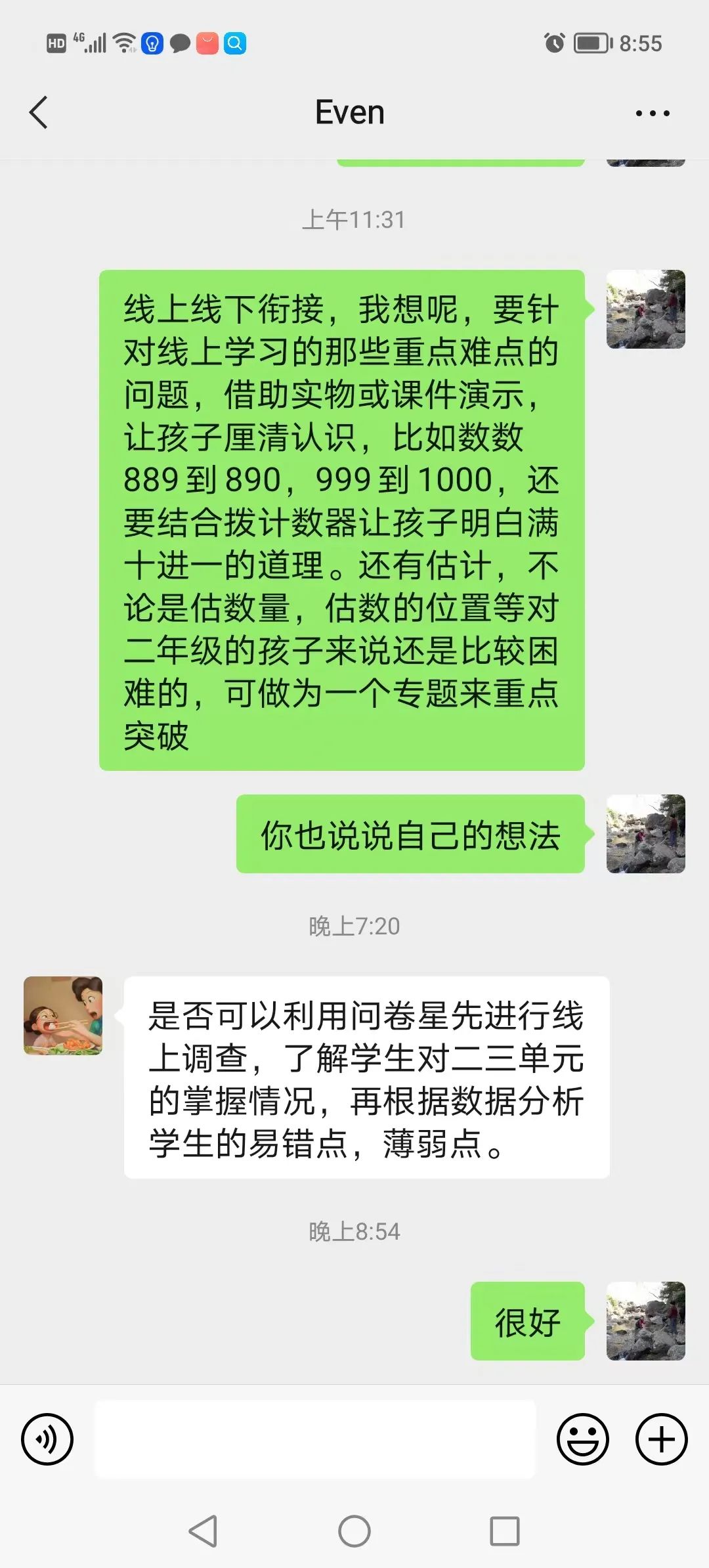This screenshot has width=709, height=1568.
Task: Focus the message text field
Action: 315,1439
